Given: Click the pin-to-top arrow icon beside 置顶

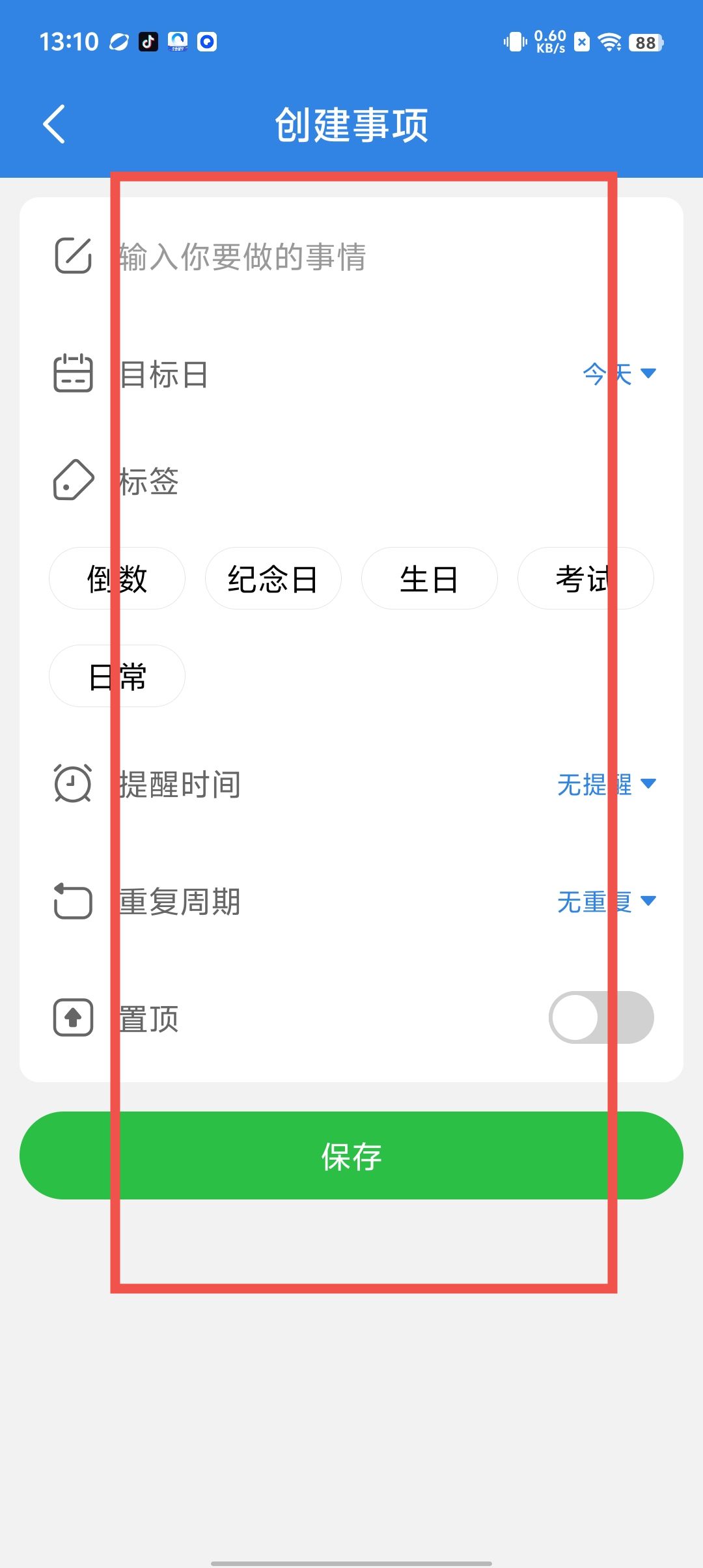Looking at the screenshot, I should point(72,1017).
